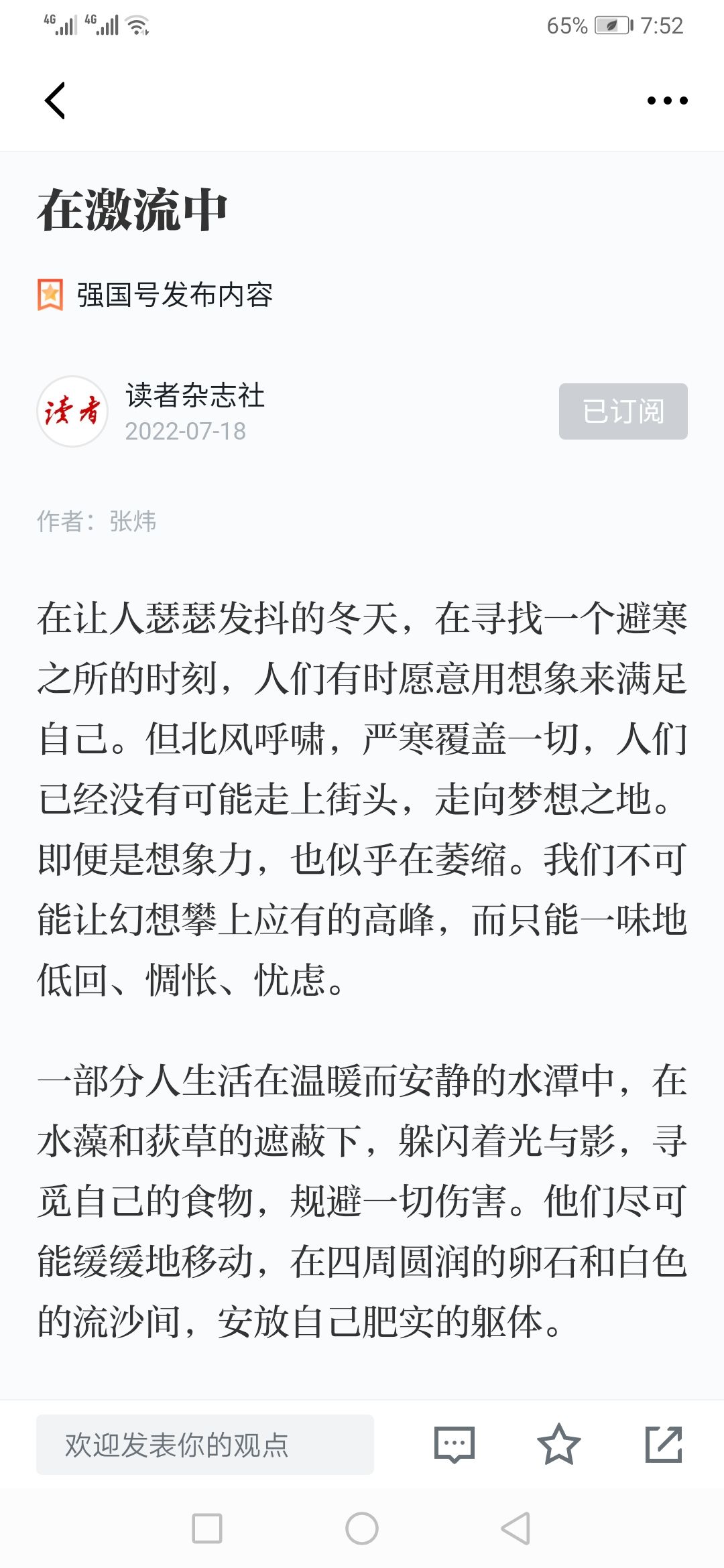Share the article via the share icon
Image resolution: width=724 pixels, height=1568 pixels.
pos(664,1444)
